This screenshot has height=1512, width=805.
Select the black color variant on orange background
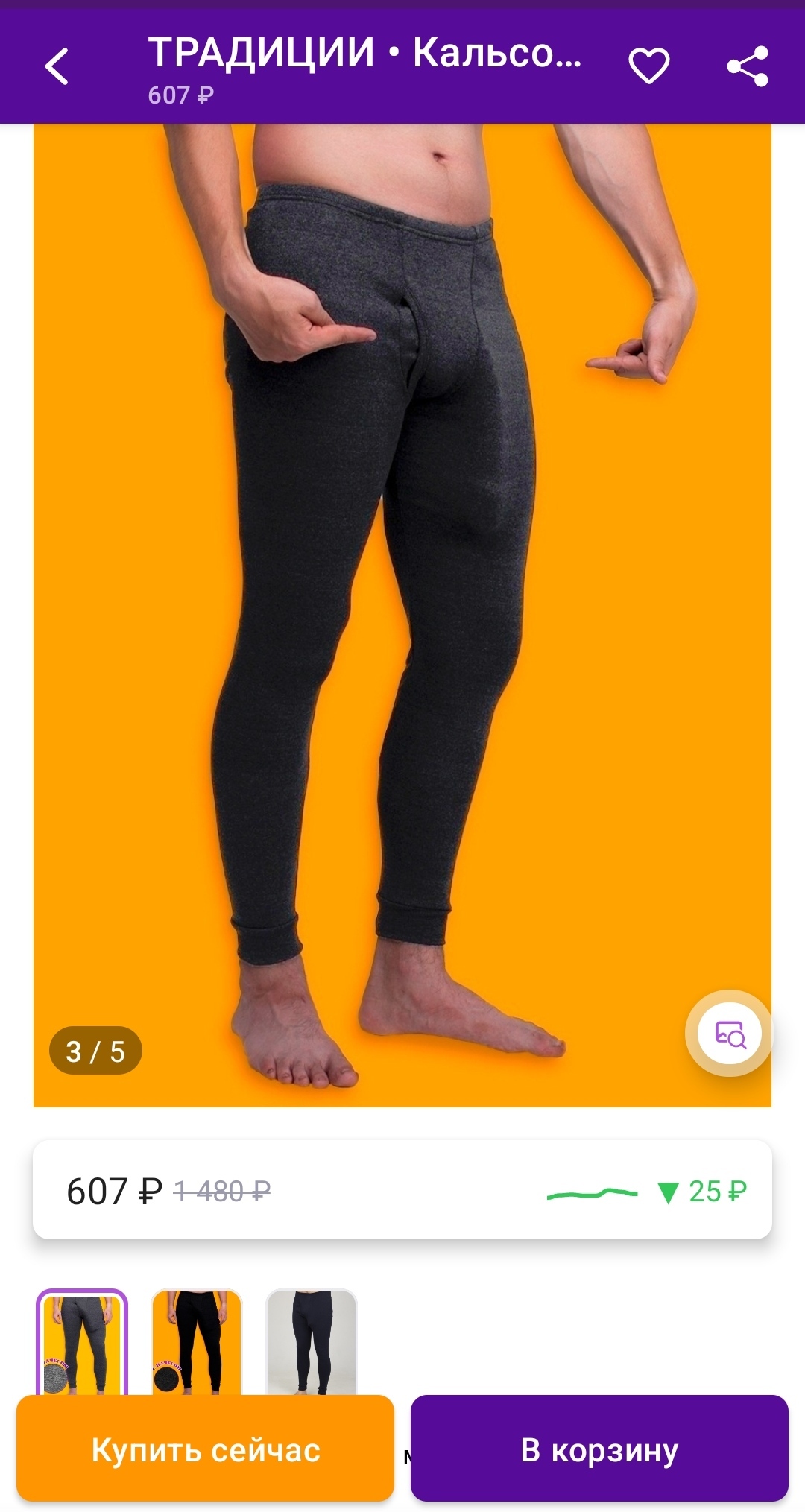pyautogui.click(x=196, y=1341)
